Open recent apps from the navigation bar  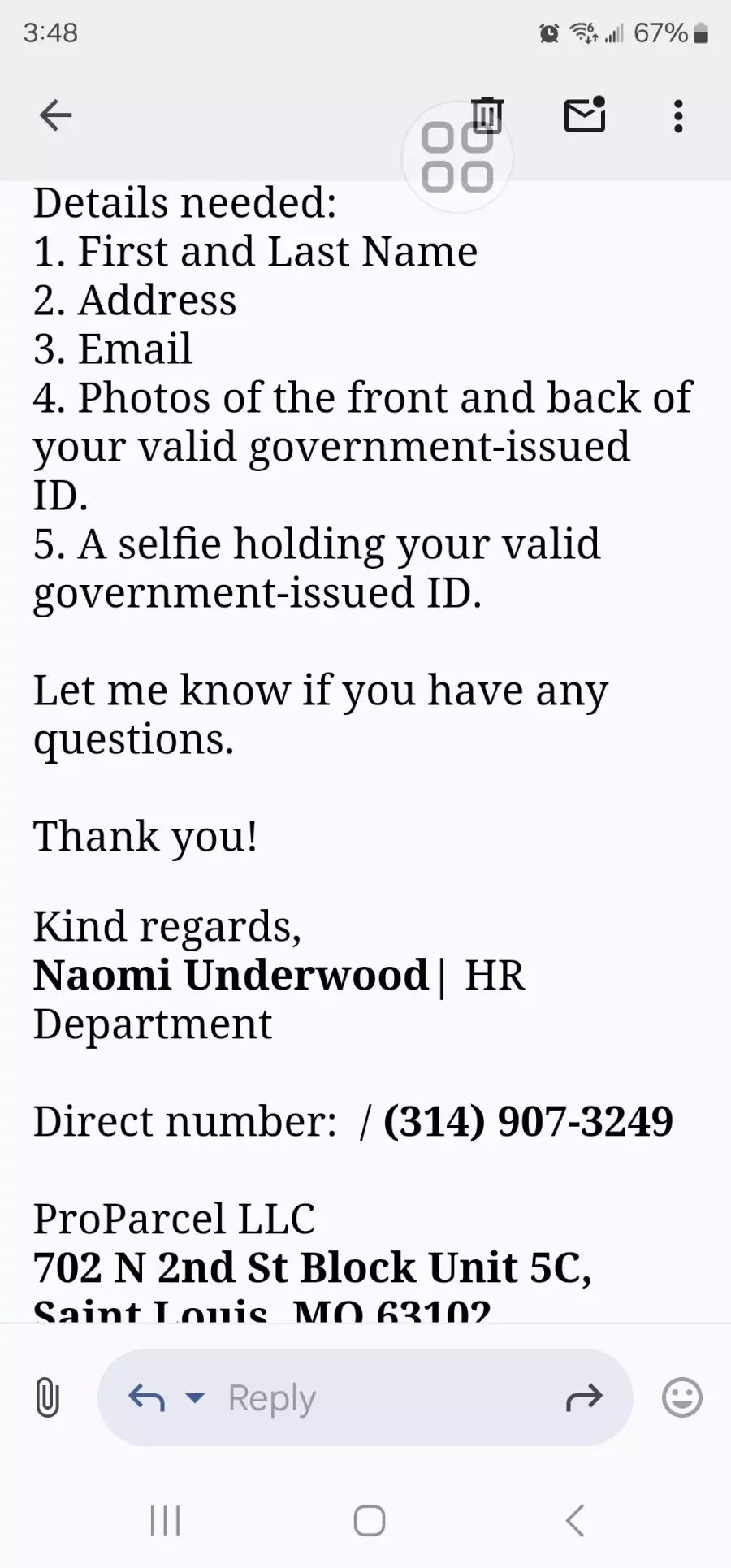165,1521
